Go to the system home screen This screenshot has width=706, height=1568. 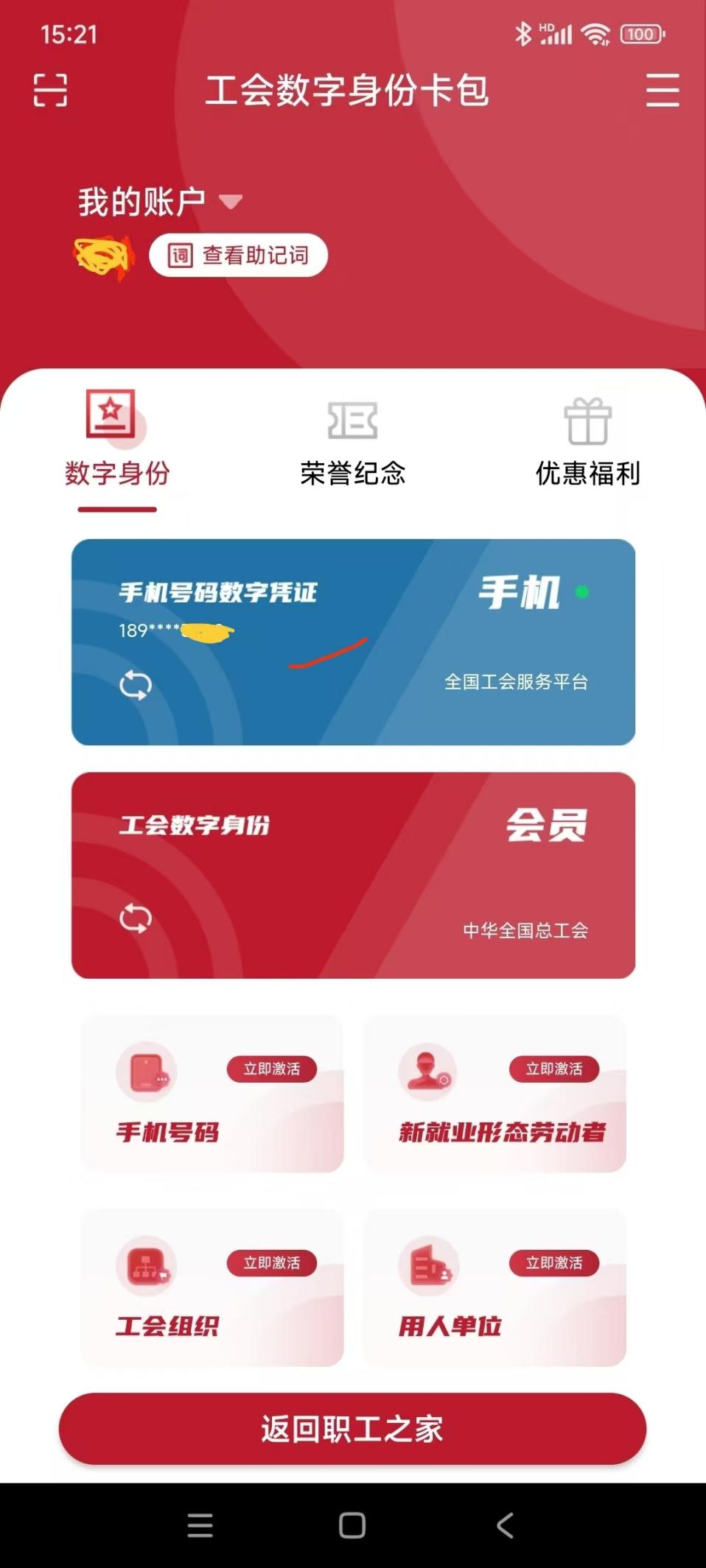click(352, 1525)
